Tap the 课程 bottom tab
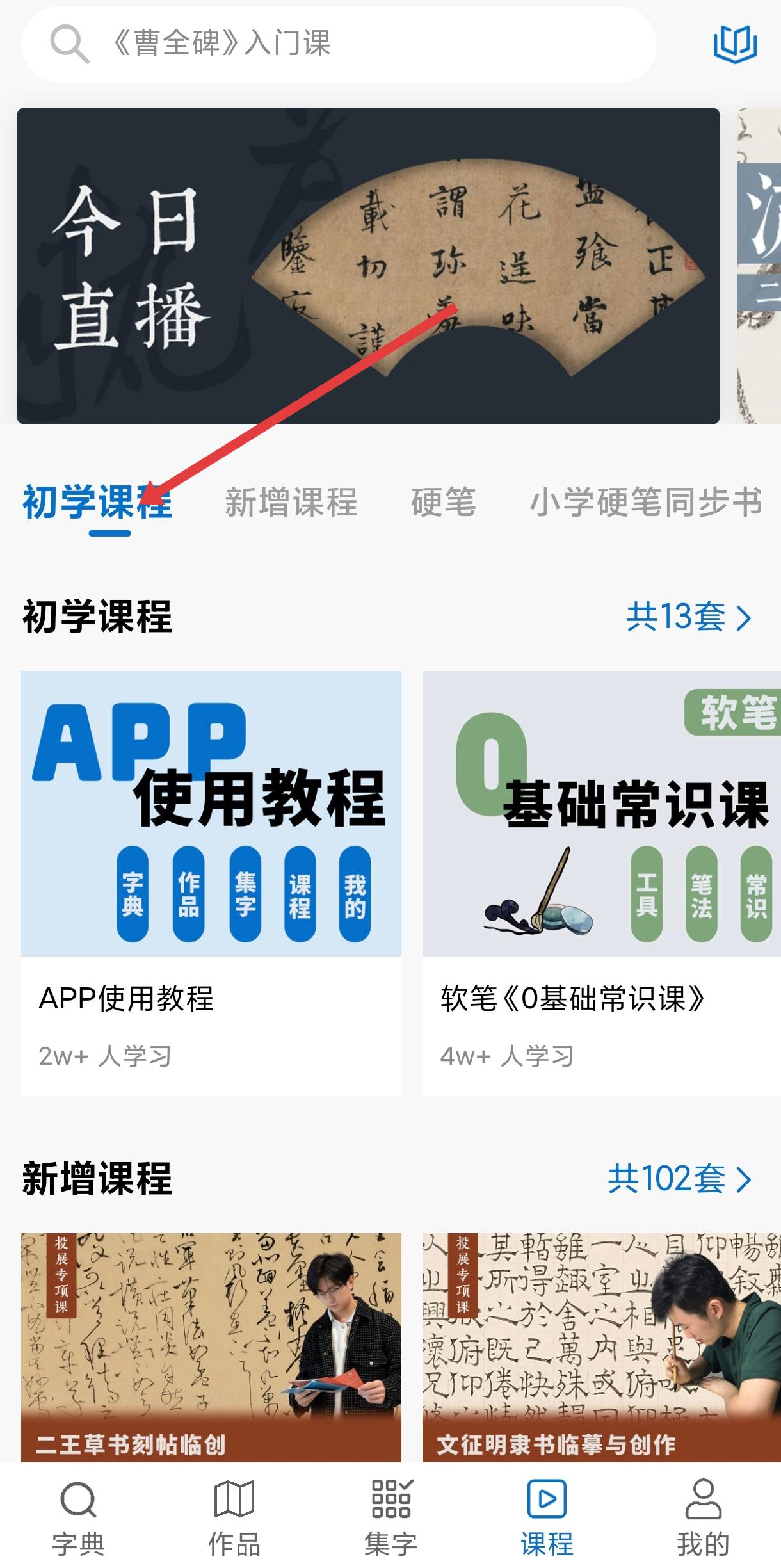This screenshot has height=1568, width=781. click(x=547, y=1516)
